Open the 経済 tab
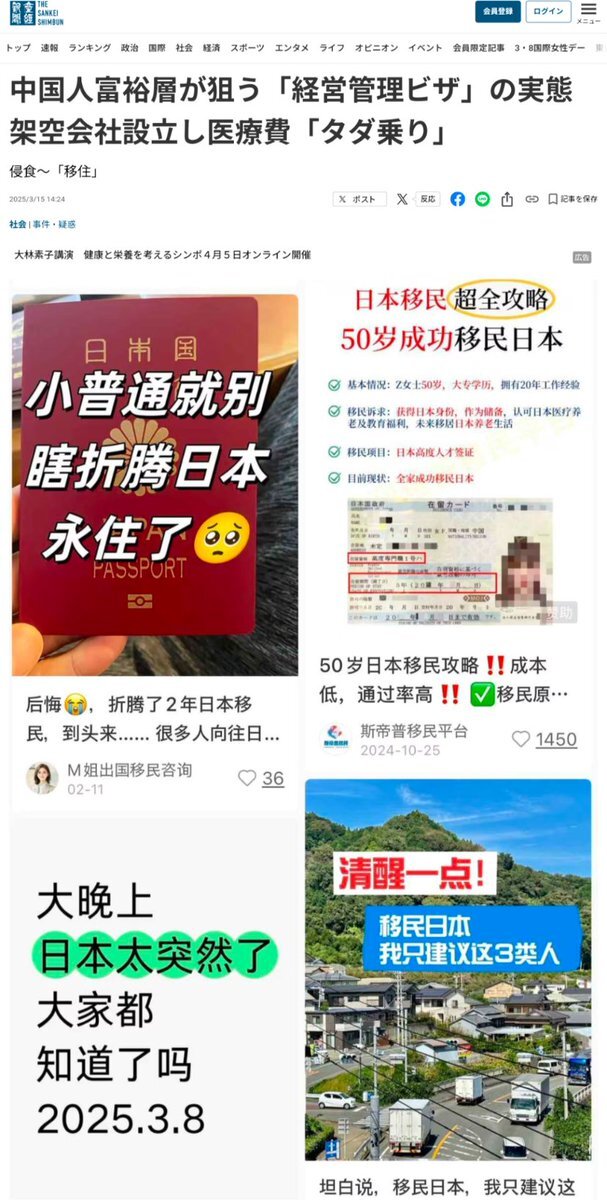607x1200 pixels. 211,47
